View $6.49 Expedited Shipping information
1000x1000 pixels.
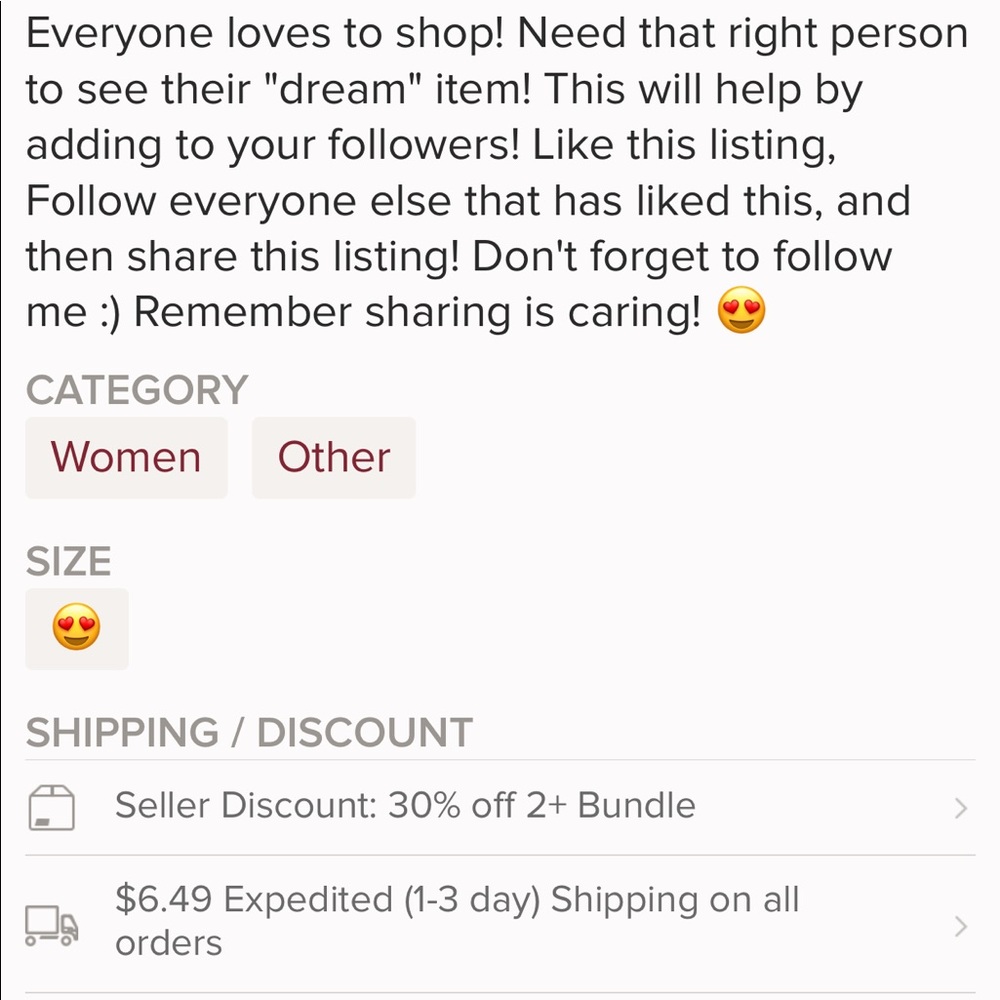click(x=500, y=922)
